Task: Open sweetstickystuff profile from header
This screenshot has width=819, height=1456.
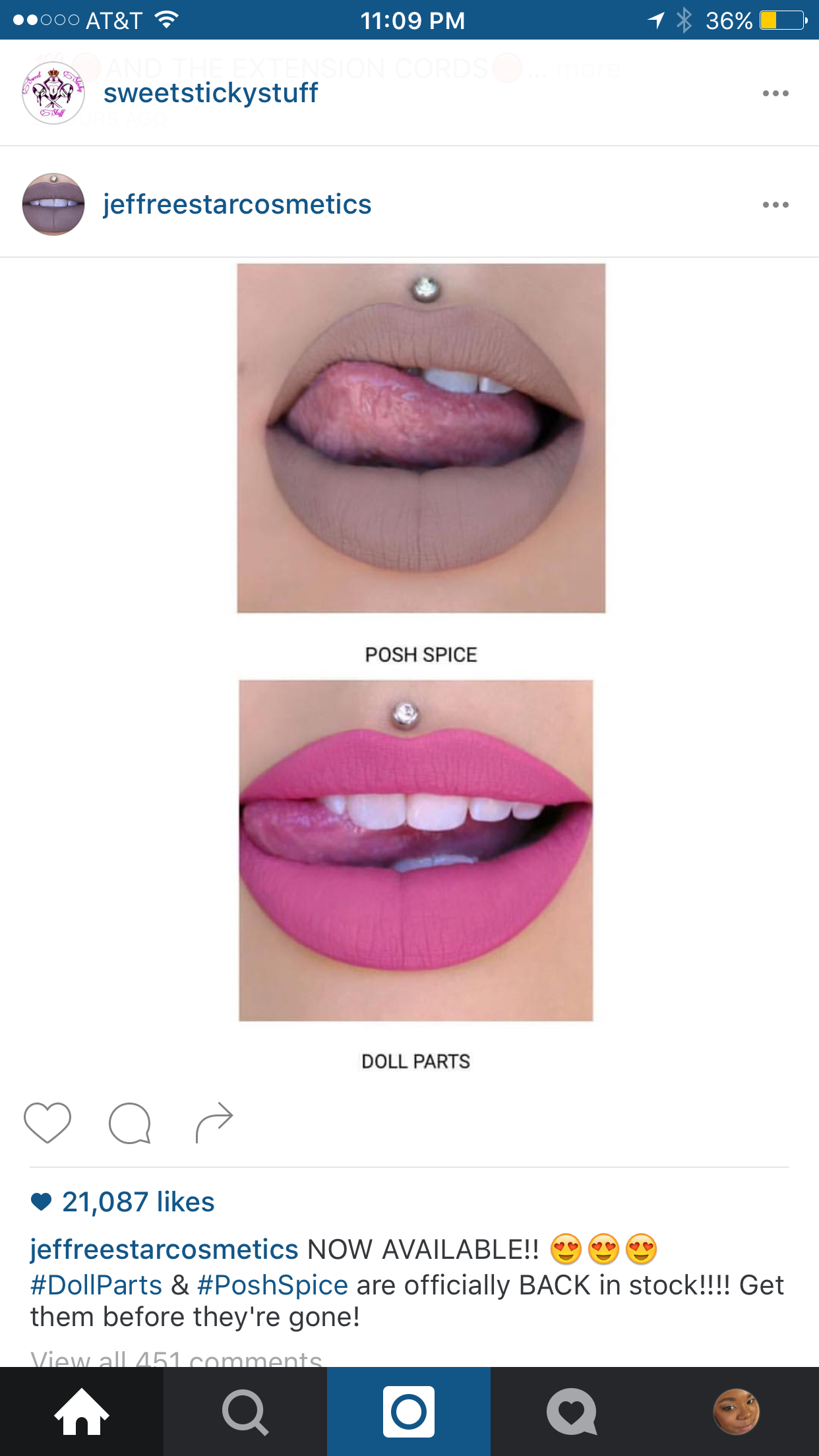Action: pos(210,93)
